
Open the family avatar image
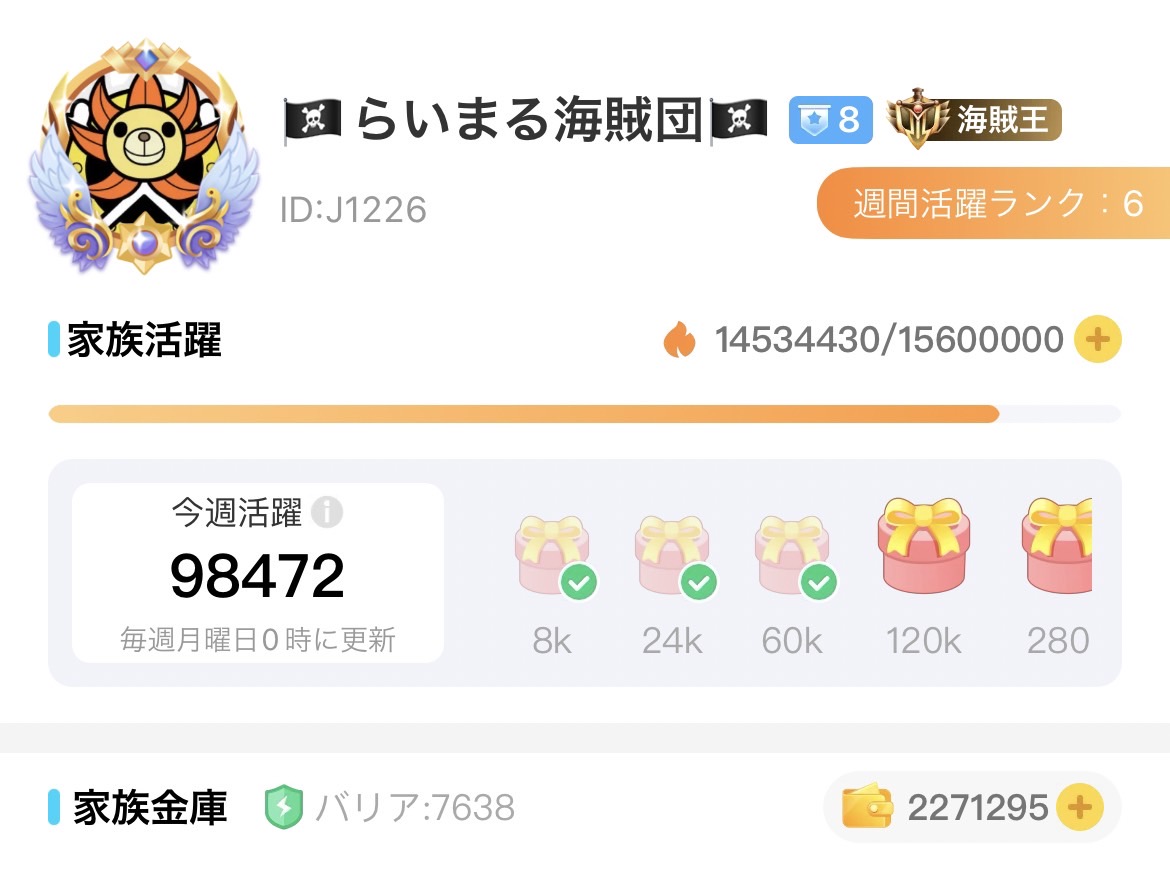coord(146,158)
